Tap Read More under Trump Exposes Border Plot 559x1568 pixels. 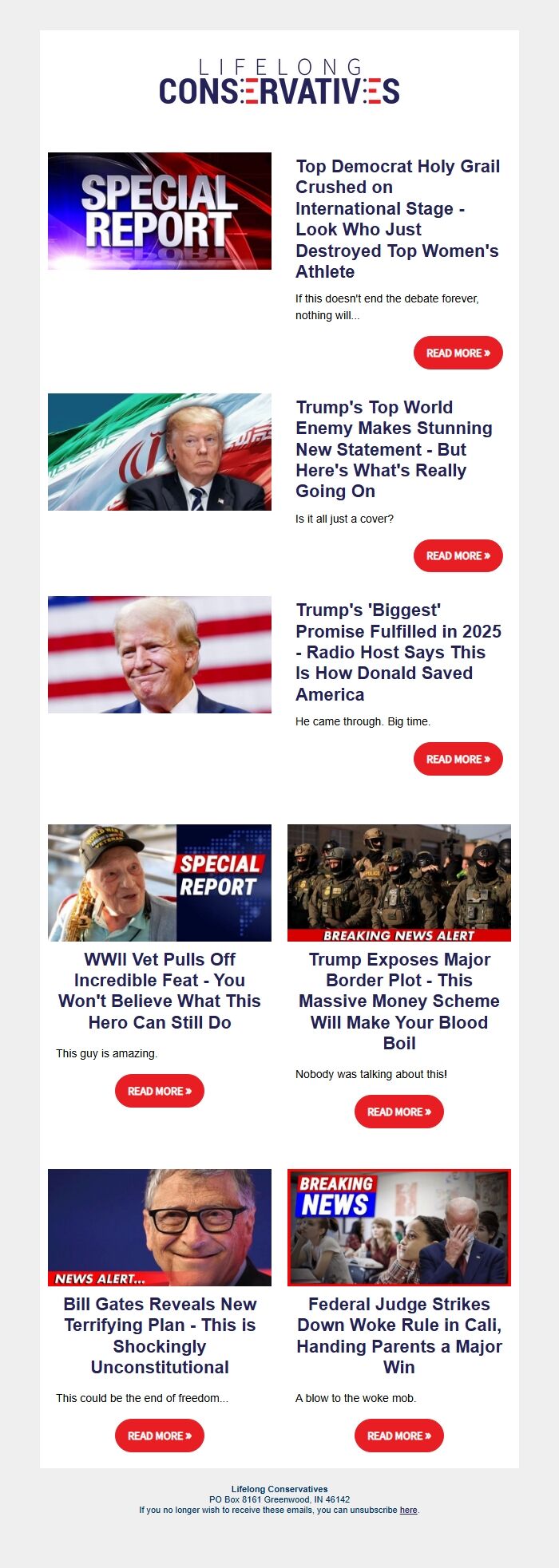[x=398, y=1112]
